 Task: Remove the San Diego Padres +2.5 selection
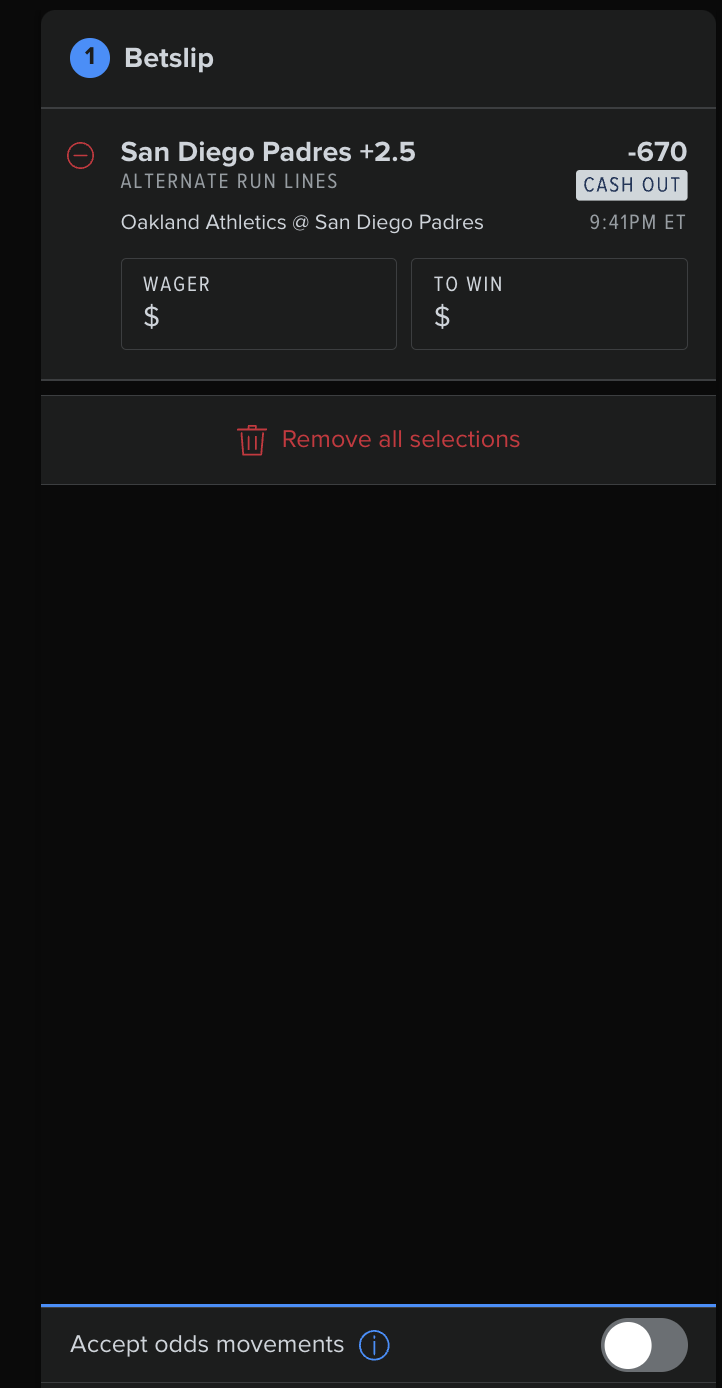[80, 155]
